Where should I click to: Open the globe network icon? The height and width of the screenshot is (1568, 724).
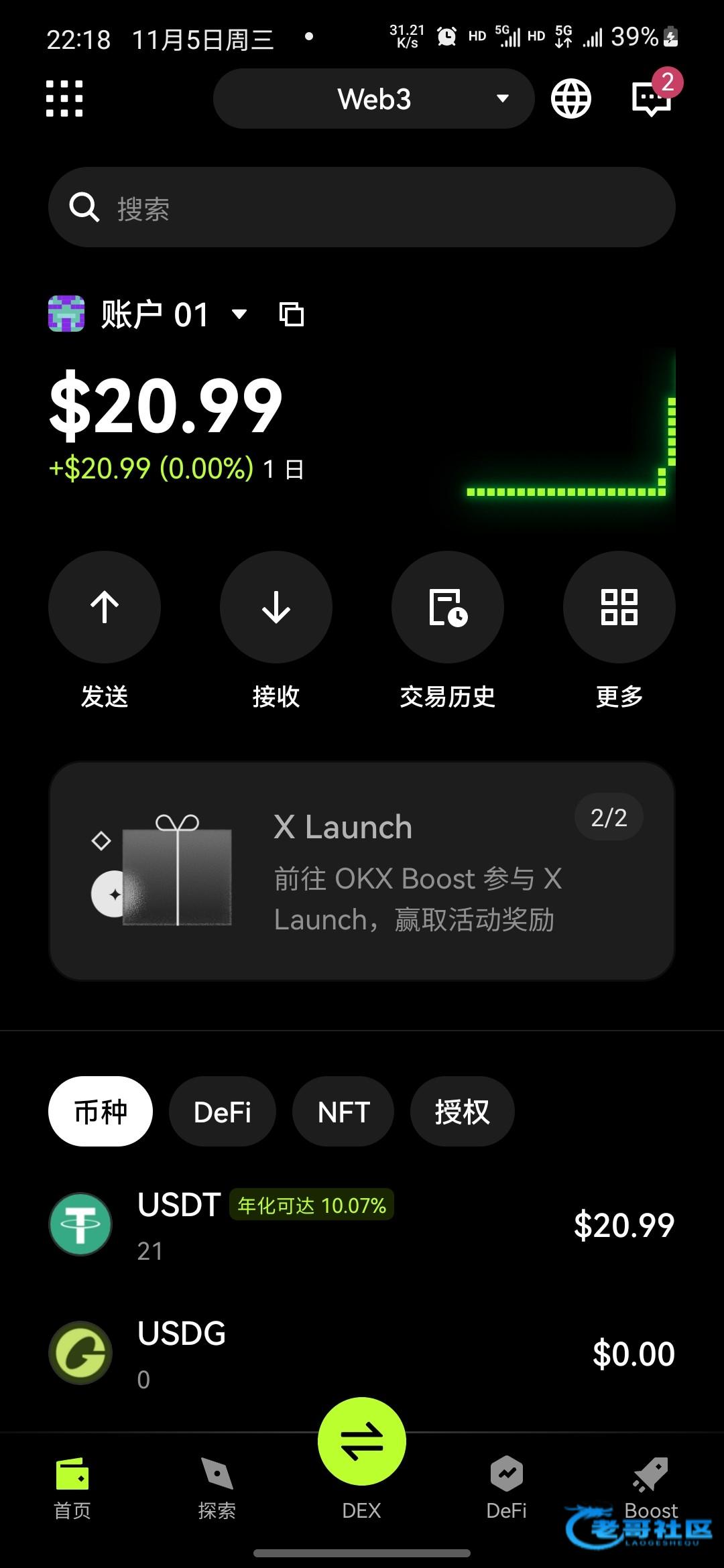tap(570, 99)
